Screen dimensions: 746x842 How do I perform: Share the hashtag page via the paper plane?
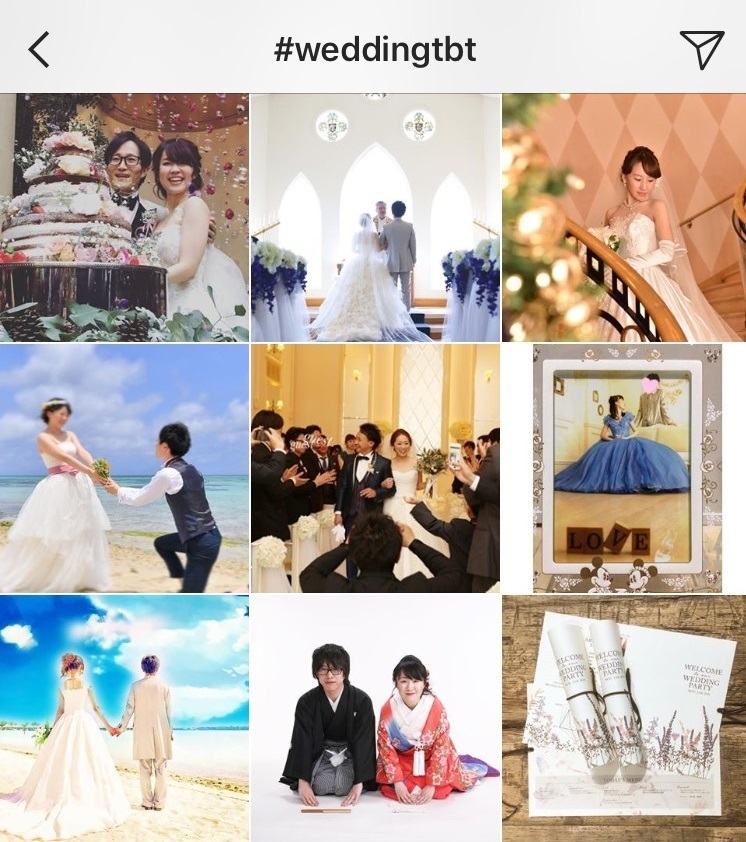coord(706,44)
